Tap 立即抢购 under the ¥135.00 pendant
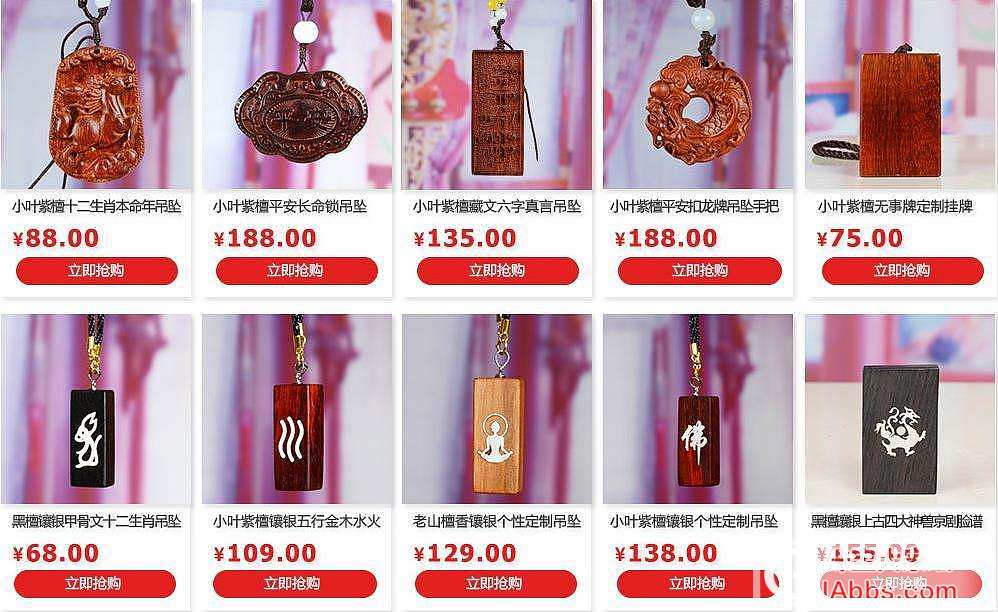This screenshot has width=998, height=612. (497, 270)
